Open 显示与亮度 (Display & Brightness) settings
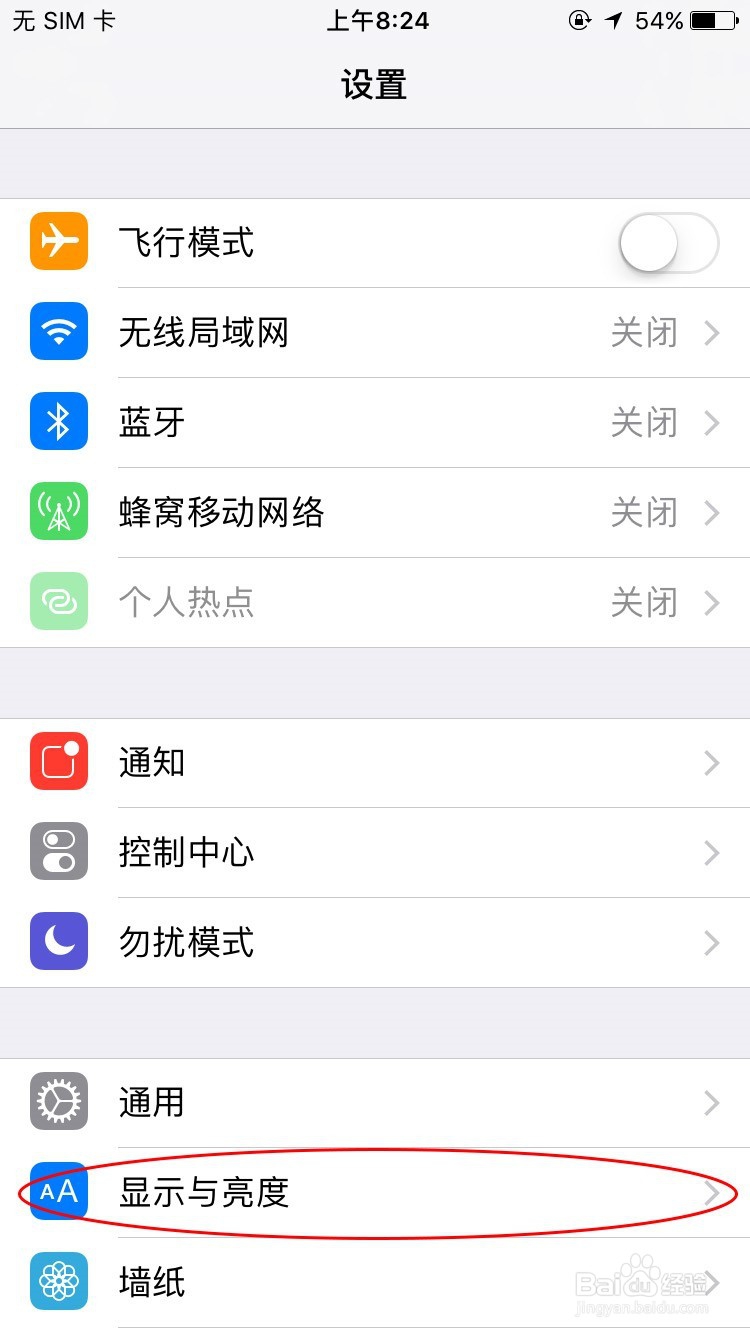 tap(375, 1192)
